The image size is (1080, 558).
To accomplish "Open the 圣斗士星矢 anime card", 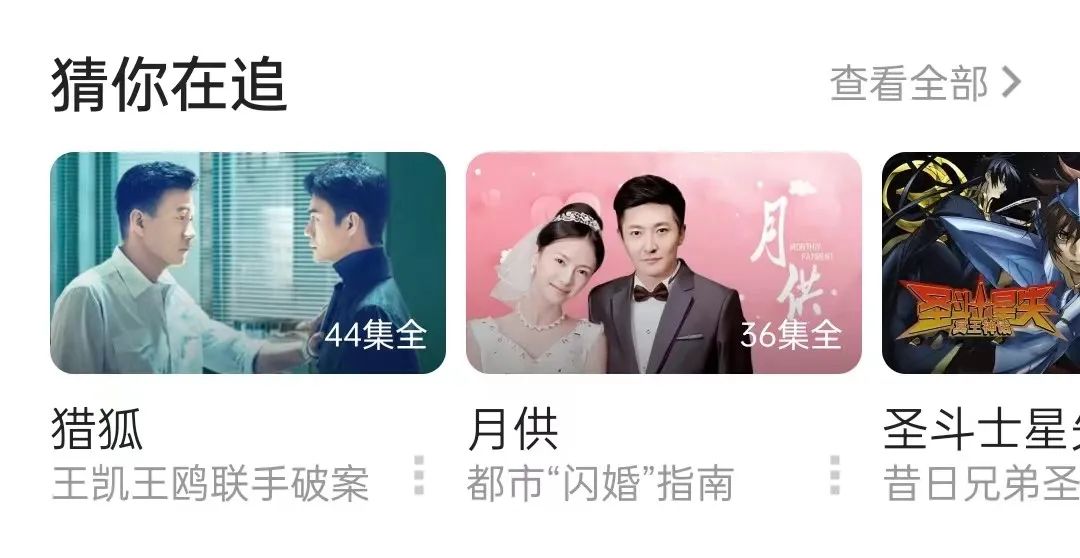I will 980,263.
